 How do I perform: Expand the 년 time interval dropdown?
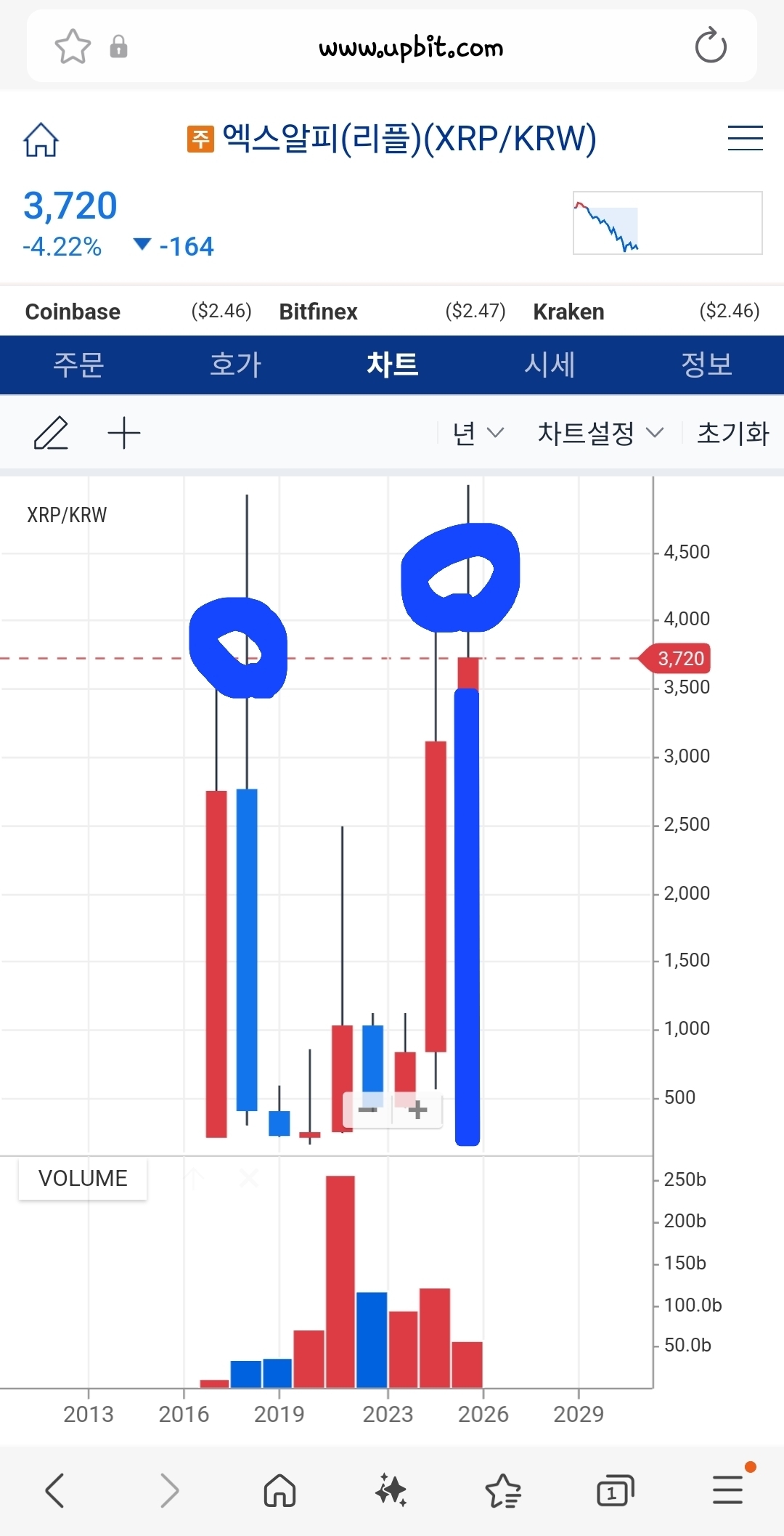(x=477, y=434)
